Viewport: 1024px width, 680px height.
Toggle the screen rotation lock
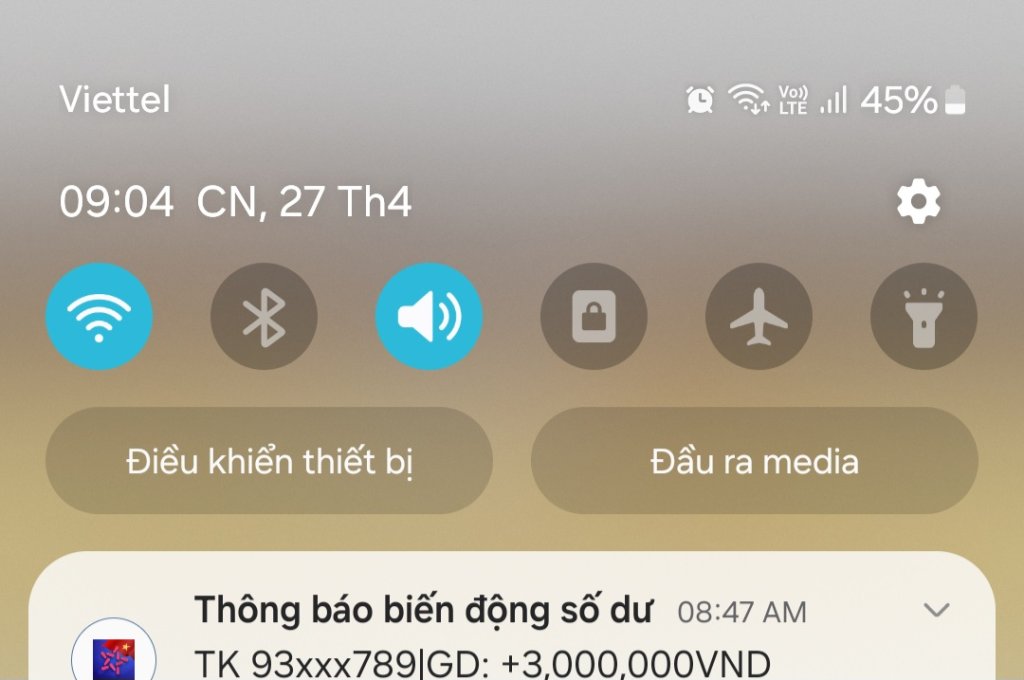point(594,317)
